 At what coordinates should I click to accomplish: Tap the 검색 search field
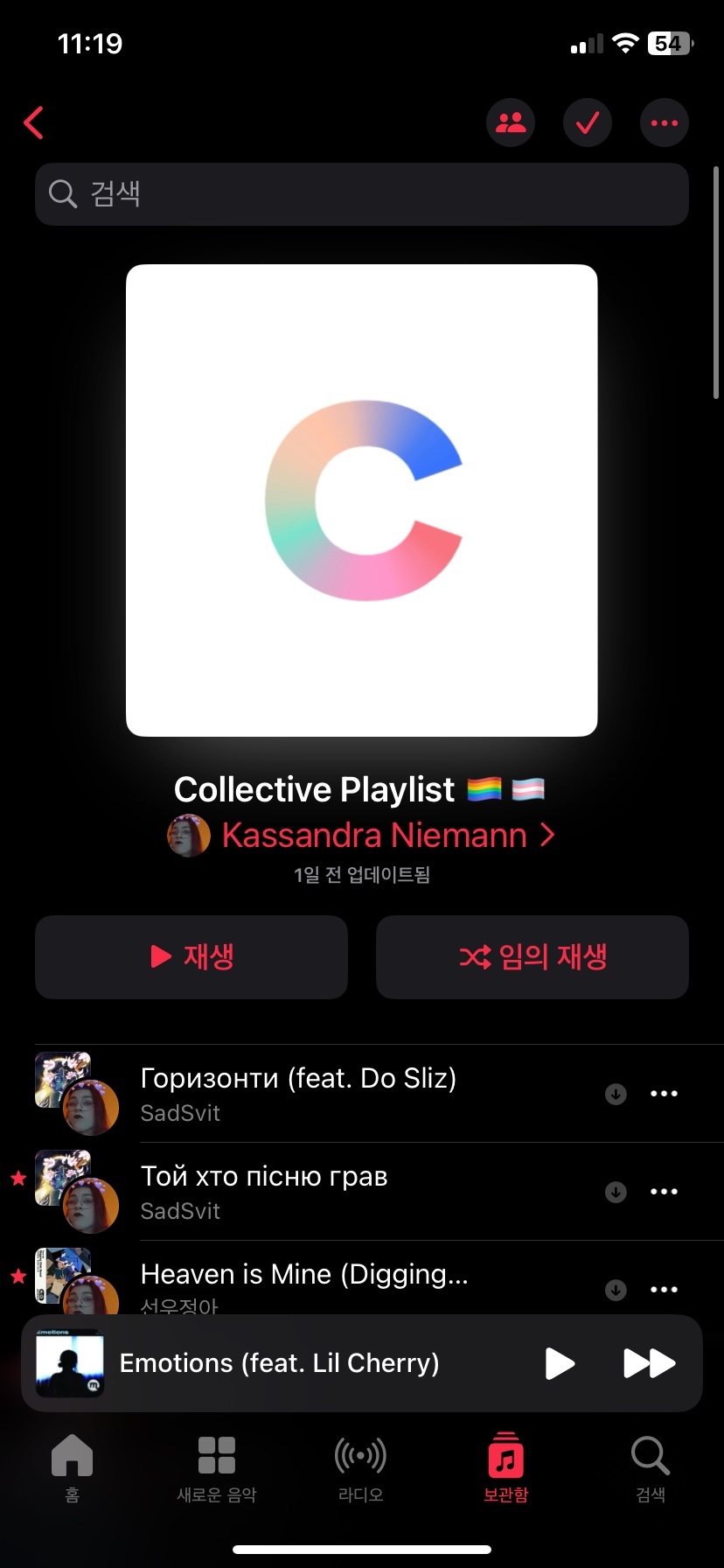362,194
